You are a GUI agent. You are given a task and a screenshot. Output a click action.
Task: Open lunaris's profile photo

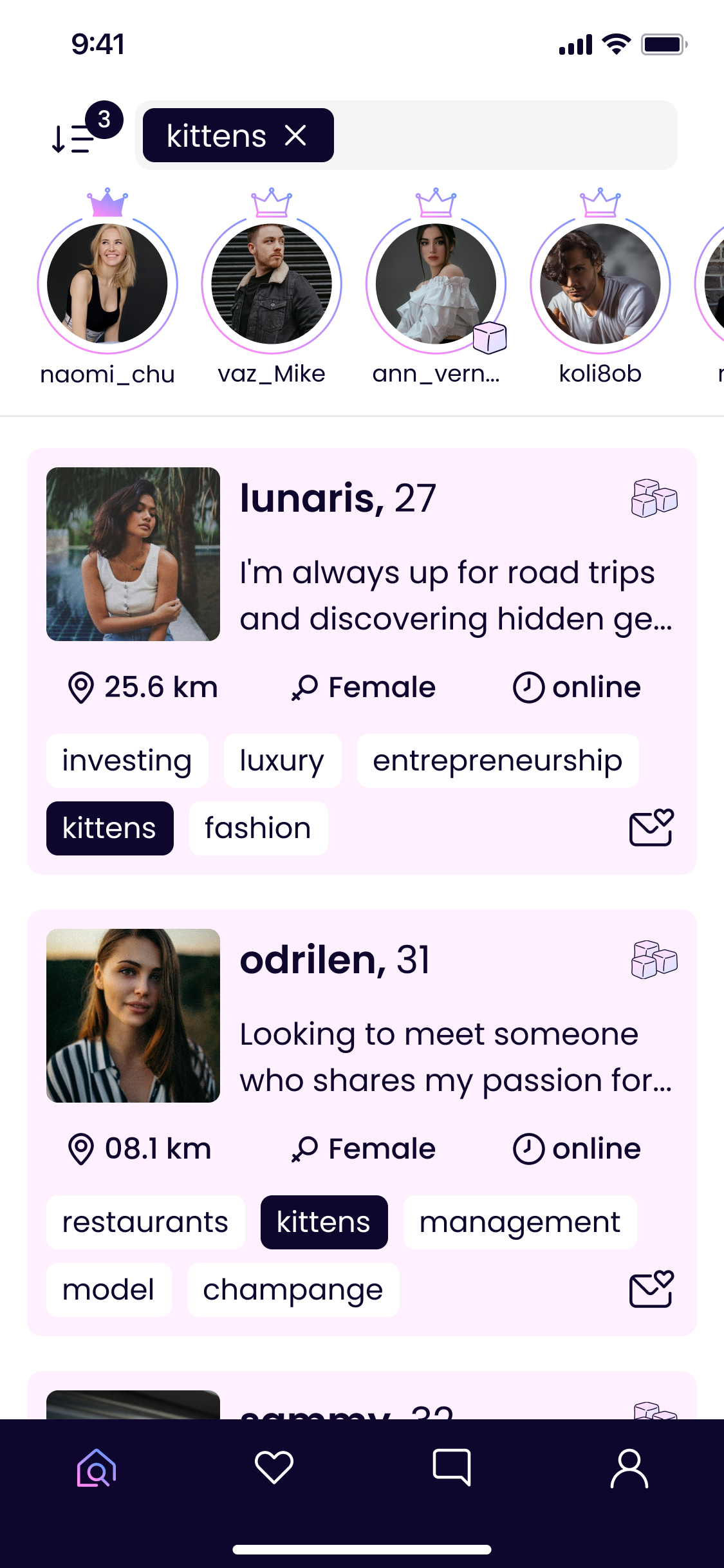click(x=133, y=554)
